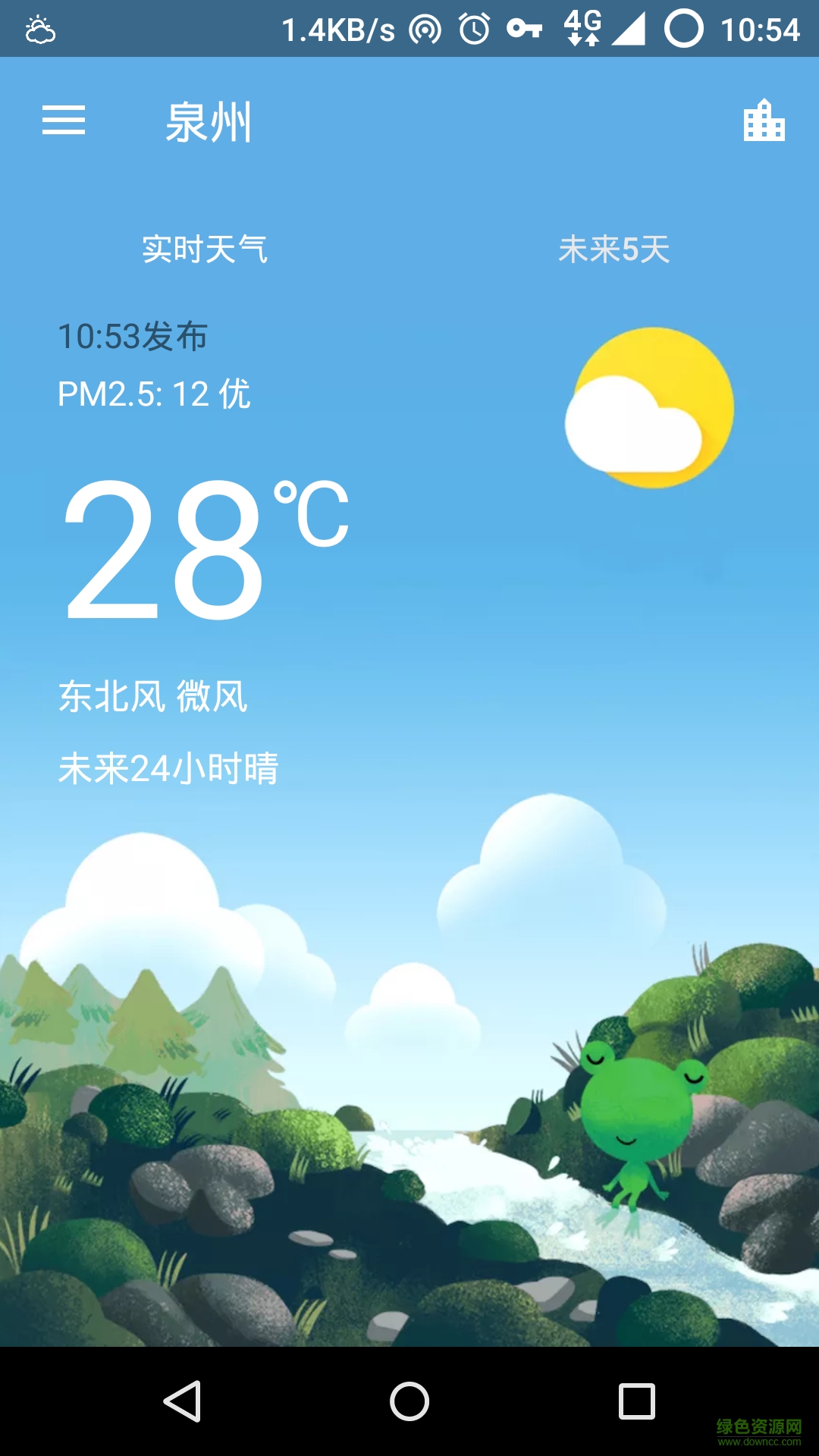Open the navigation drawer menu

click(64, 121)
